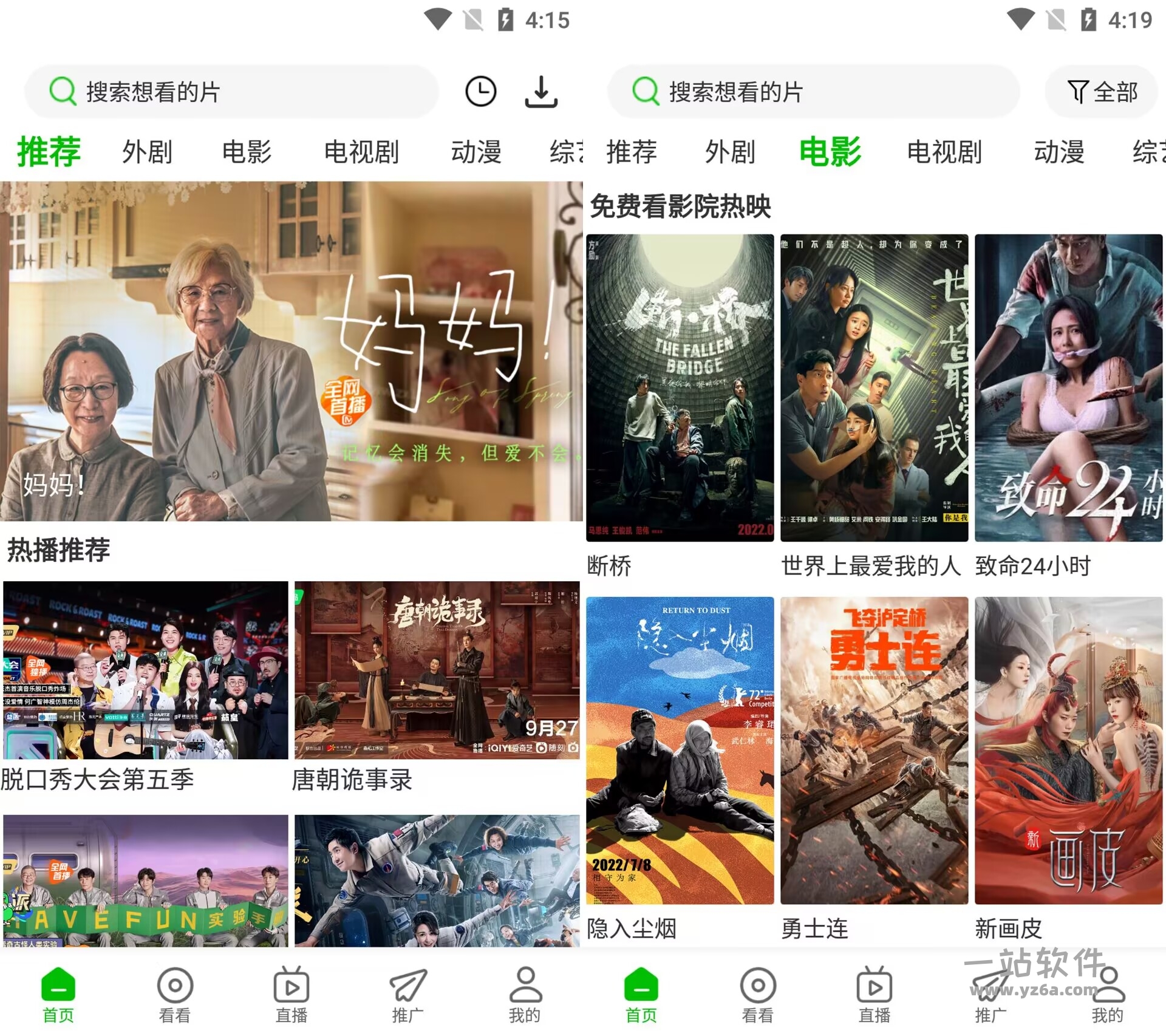Open the movie 断桥

[680, 387]
